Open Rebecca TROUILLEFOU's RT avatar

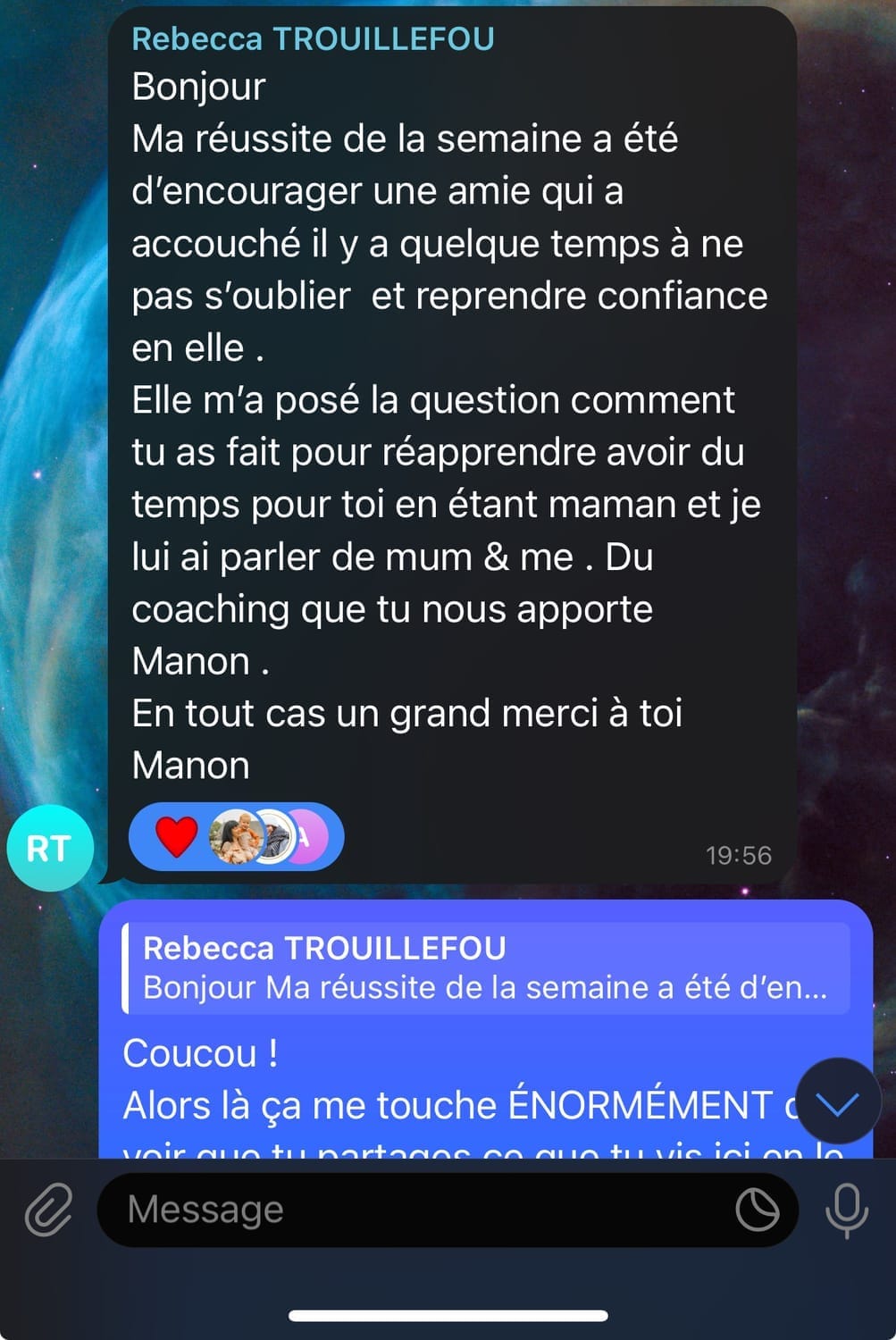[50, 848]
